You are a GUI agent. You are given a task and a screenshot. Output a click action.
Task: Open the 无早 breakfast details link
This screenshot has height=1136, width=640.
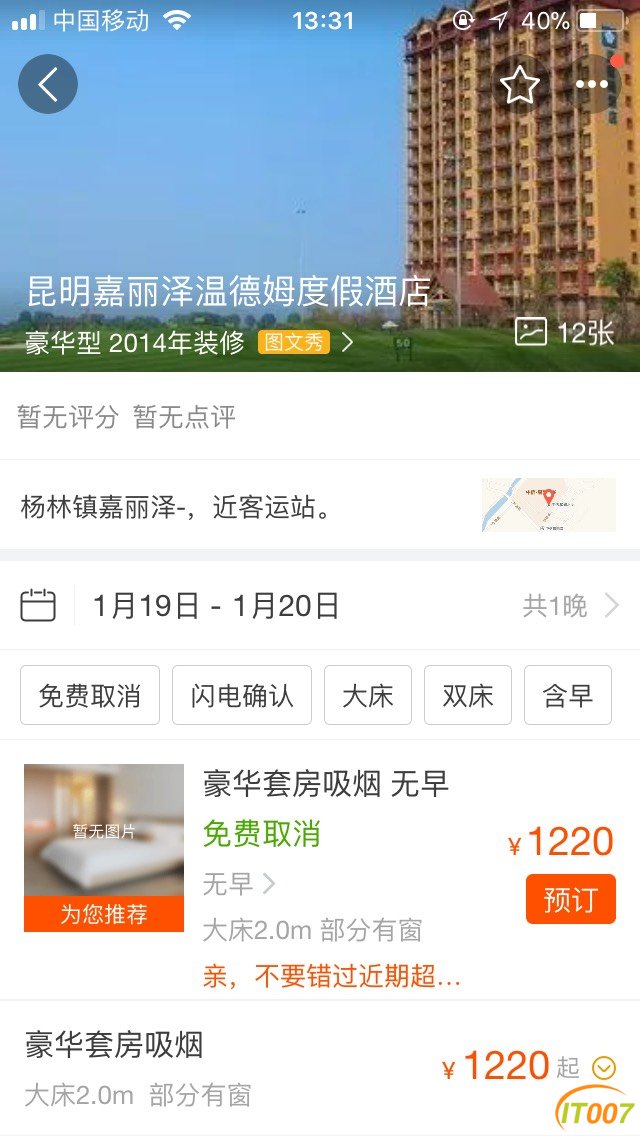click(x=239, y=884)
